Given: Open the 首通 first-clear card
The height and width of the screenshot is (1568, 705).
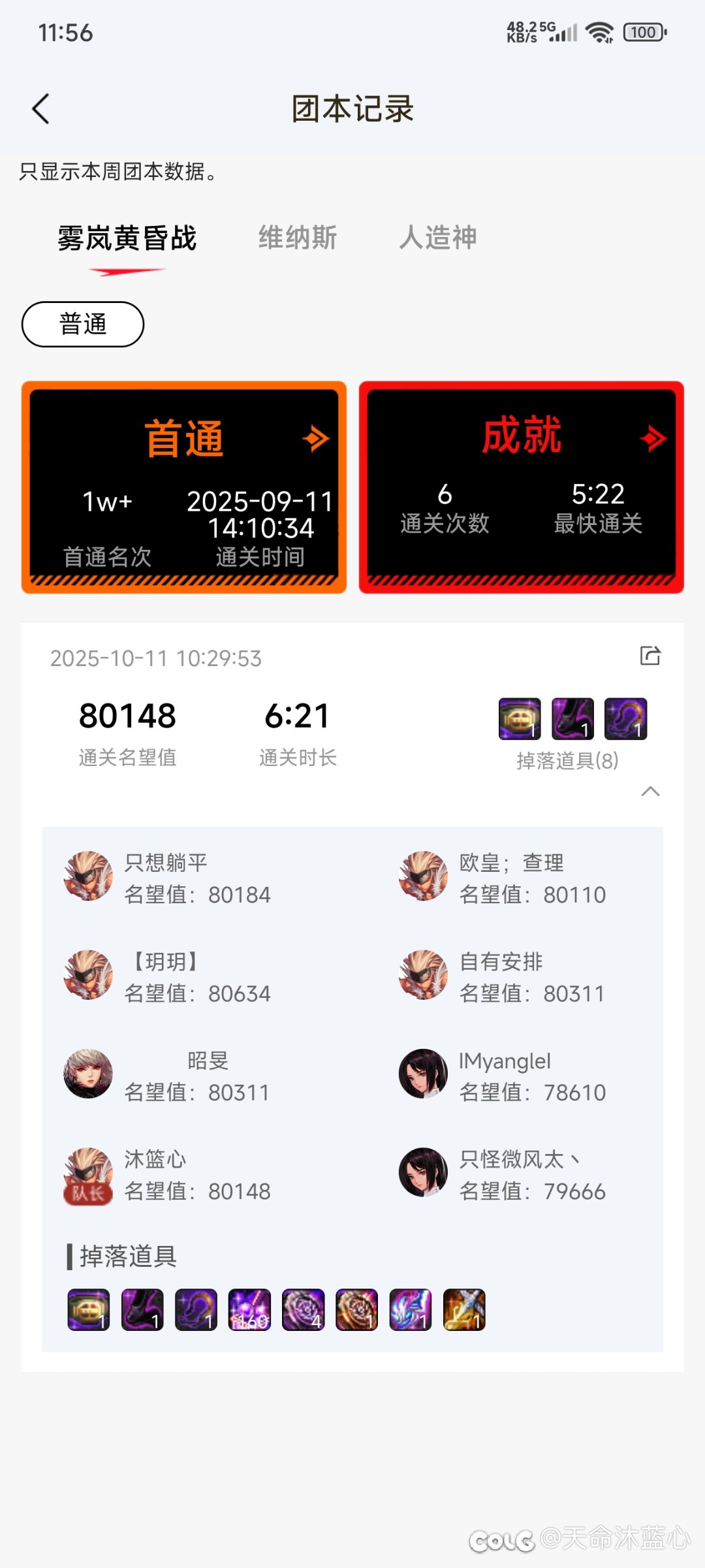Looking at the screenshot, I should coord(184,487).
